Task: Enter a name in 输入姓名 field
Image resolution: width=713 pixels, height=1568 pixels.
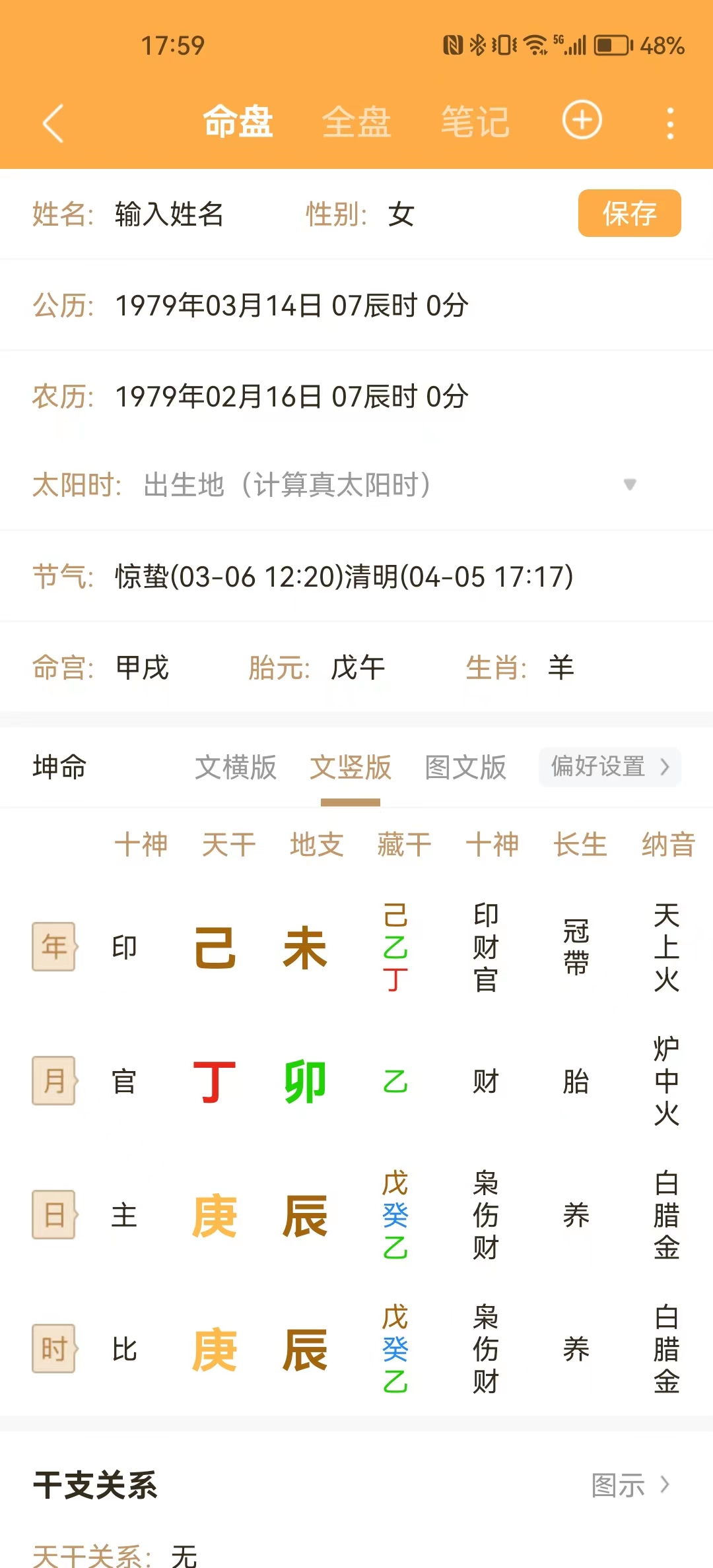Action: (x=169, y=214)
